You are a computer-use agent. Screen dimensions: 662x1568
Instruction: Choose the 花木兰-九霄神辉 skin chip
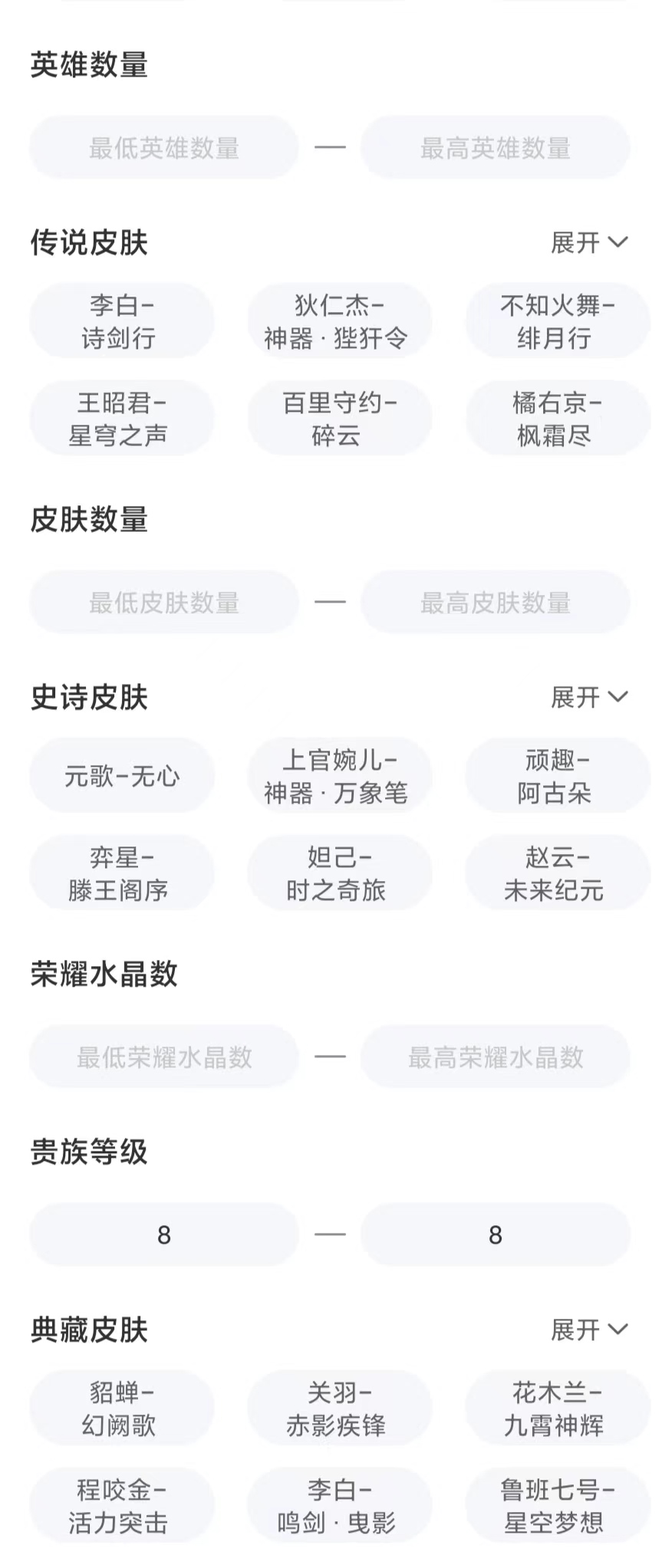[x=556, y=1409]
